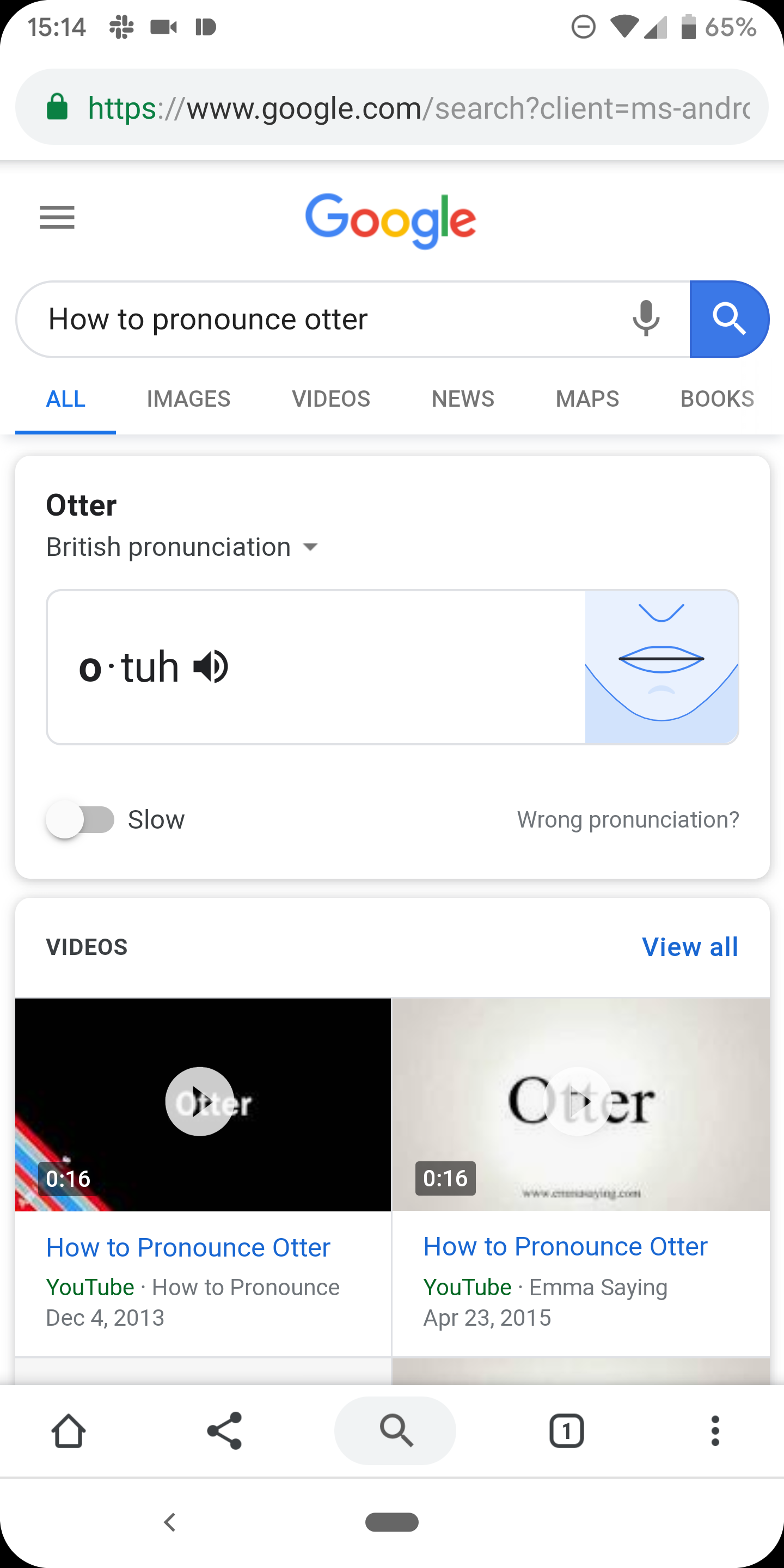Switch to the NEWS tab
The image size is (784, 1568).
[463, 399]
